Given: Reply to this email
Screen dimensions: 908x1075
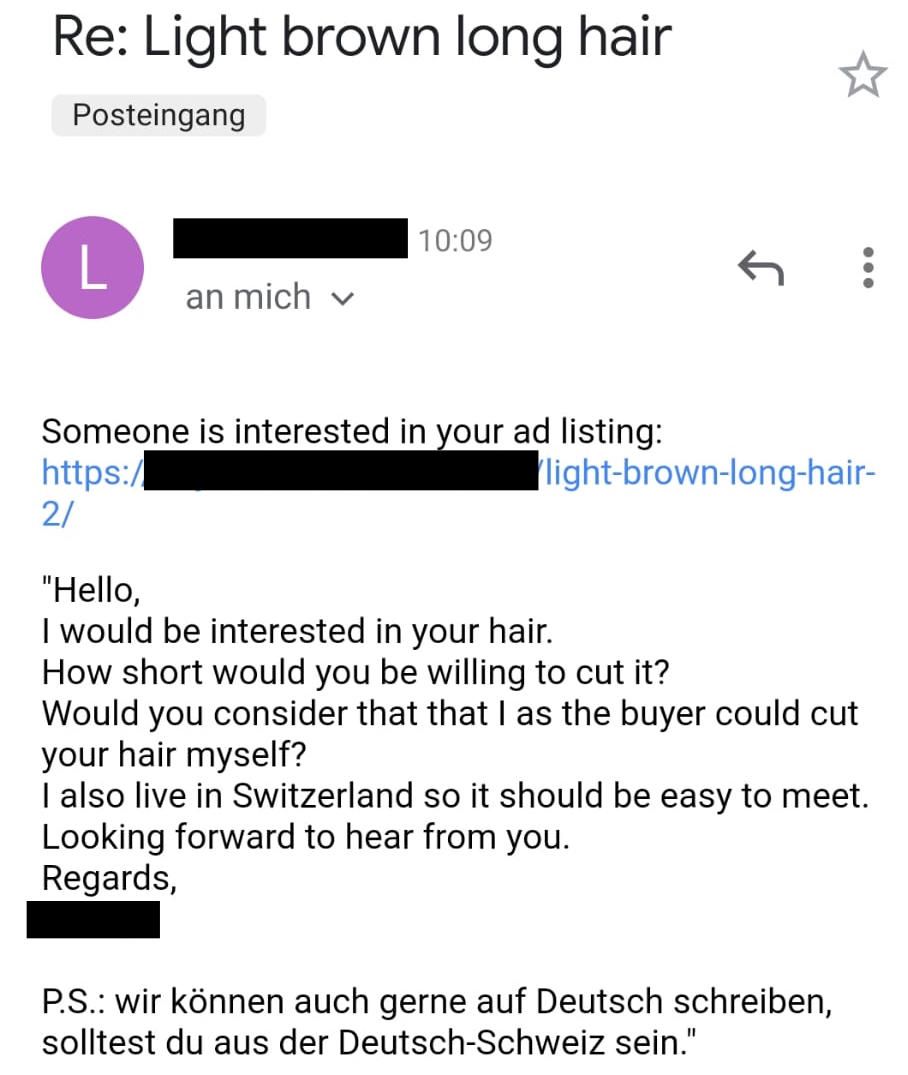Looking at the screenshot, I should pos(760,266).
